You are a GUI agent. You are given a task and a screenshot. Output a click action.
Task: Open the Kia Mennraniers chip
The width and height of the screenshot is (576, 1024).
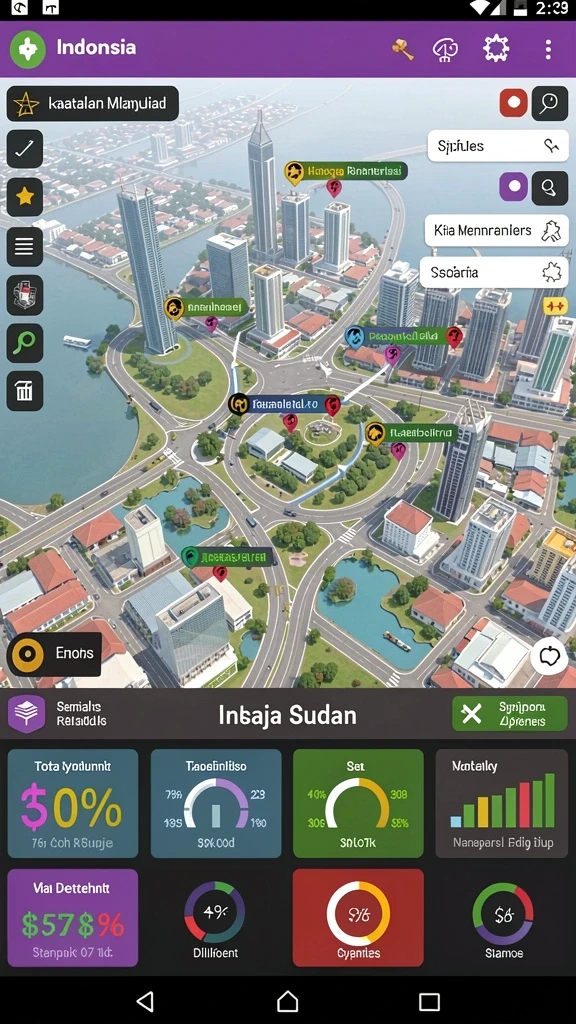point(496,231)
